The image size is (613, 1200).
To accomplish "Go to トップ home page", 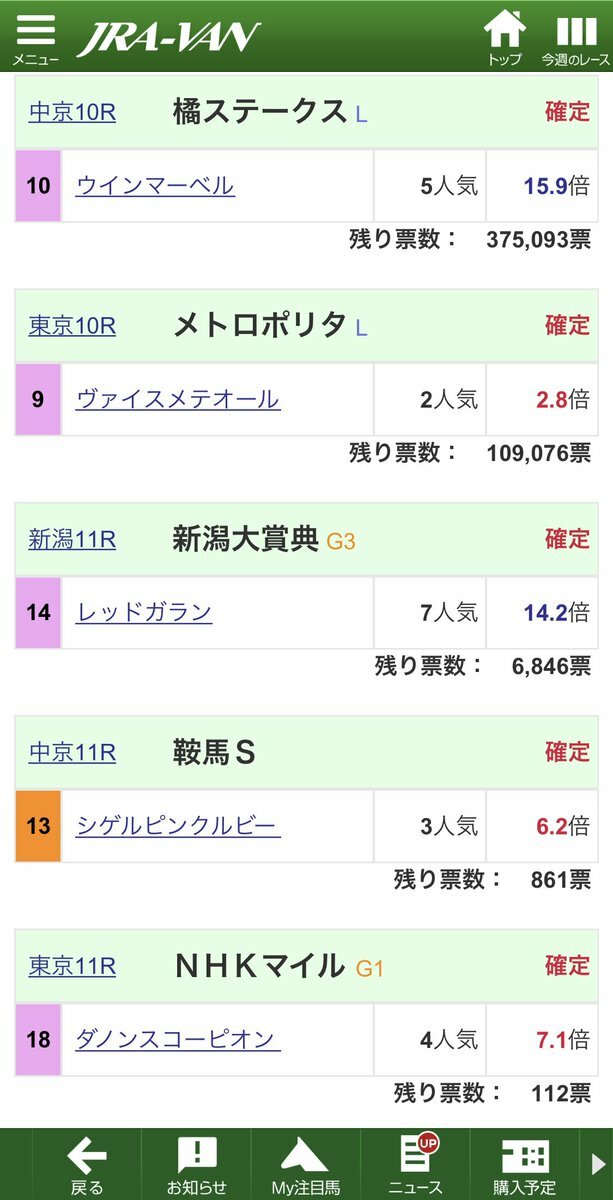I will point(504,38).
